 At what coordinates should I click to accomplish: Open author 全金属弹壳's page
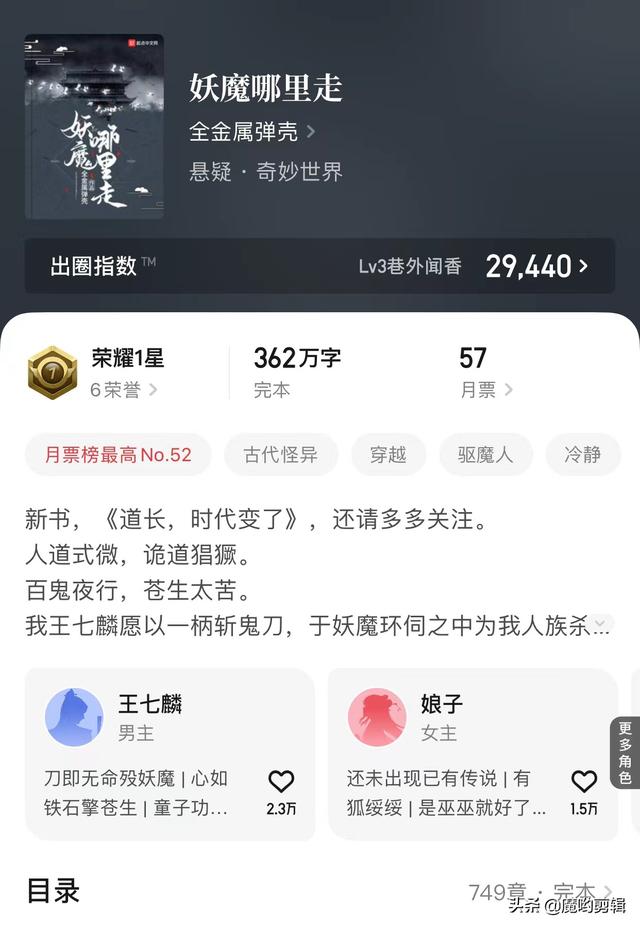click(252, 131)
